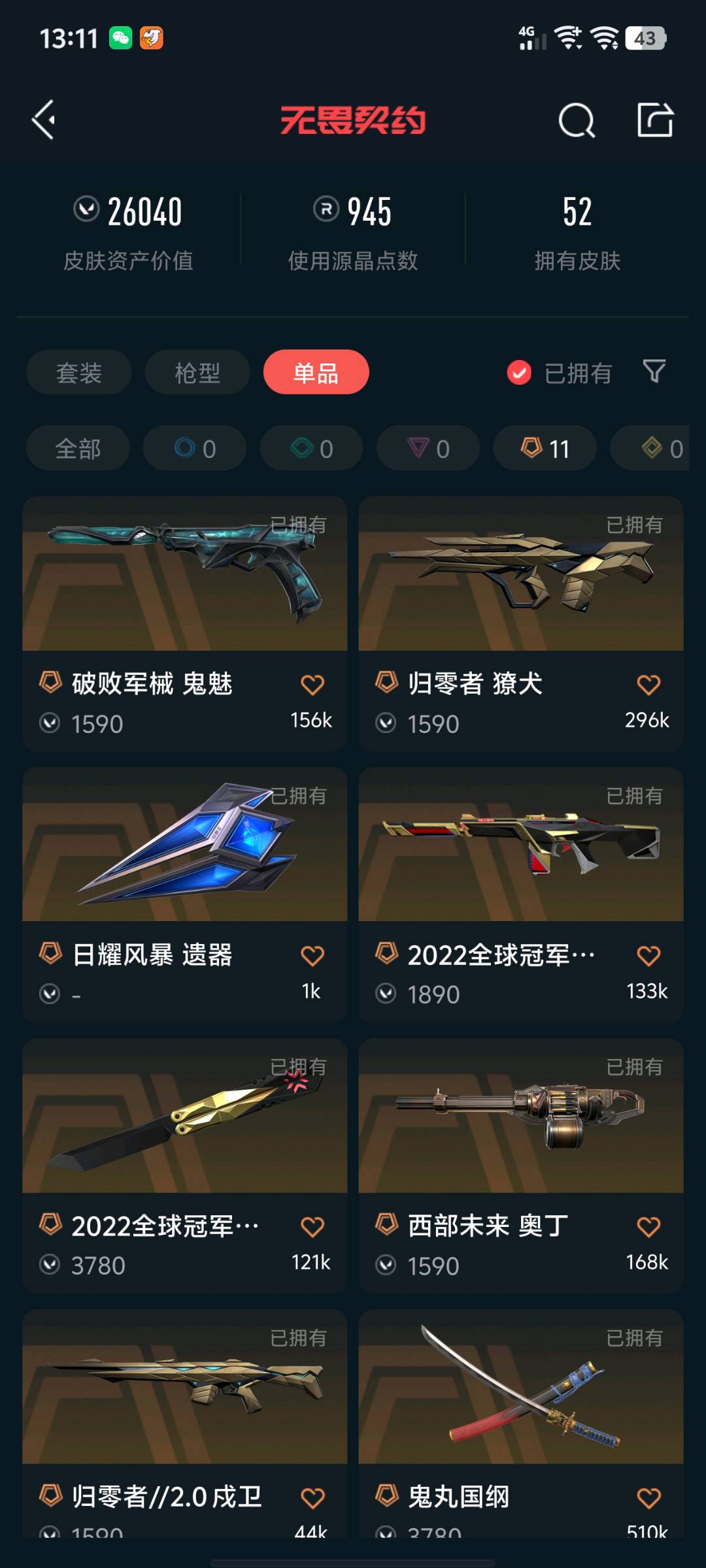Like the 日耀风暴 遗器 skin

point(312,956)
